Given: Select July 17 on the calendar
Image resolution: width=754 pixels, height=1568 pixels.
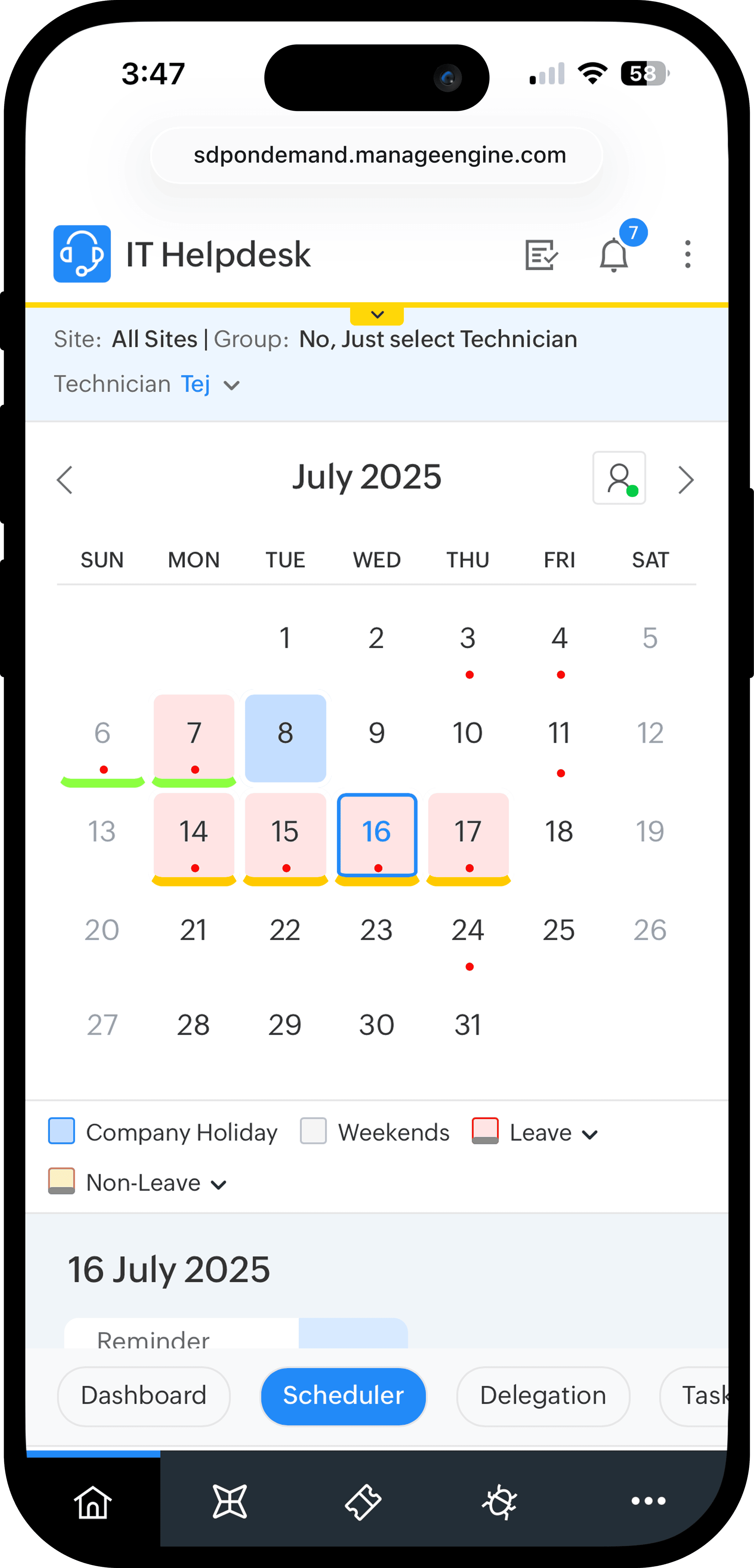Looking at the screenshot, I should point(468,835).
